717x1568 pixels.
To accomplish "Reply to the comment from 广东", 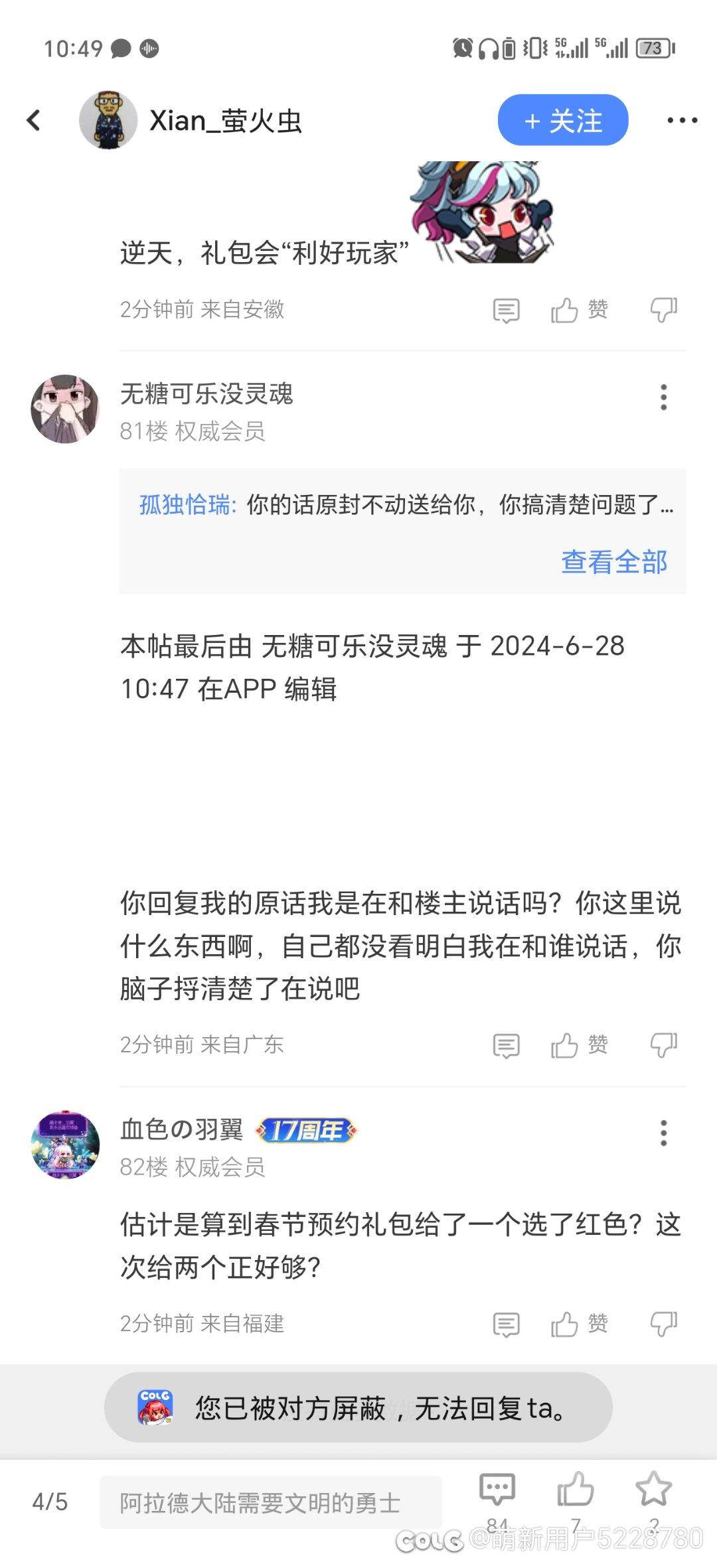I will (x=506, y=1045).
